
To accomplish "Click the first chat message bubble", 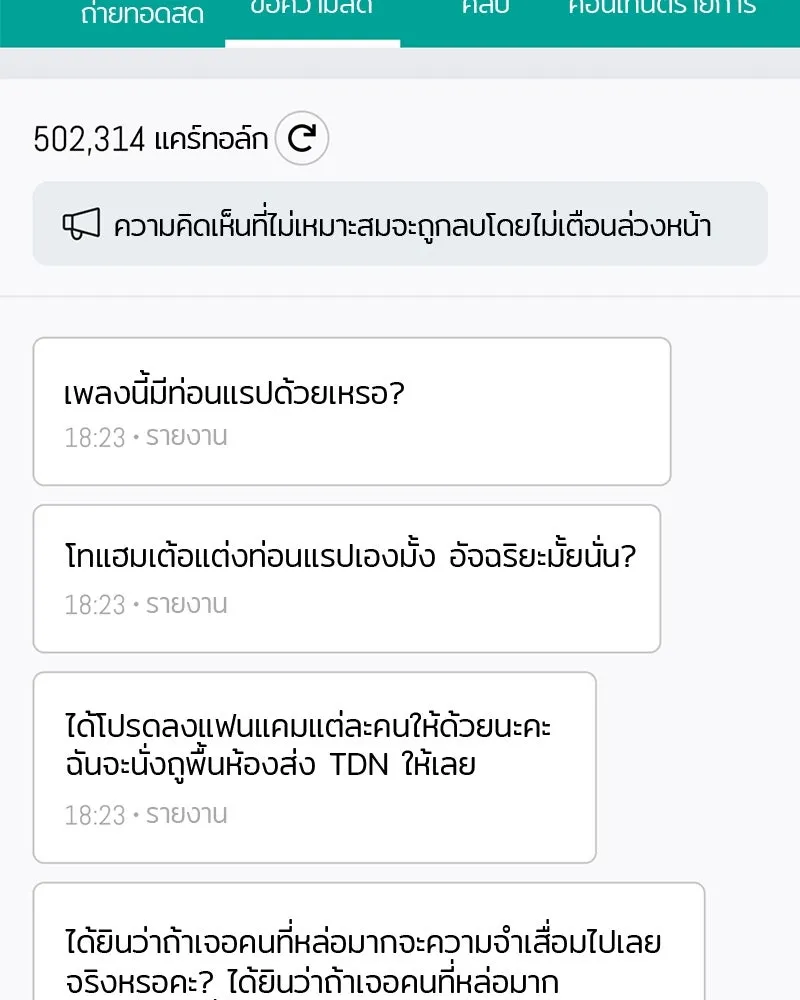I will [350, 410].
